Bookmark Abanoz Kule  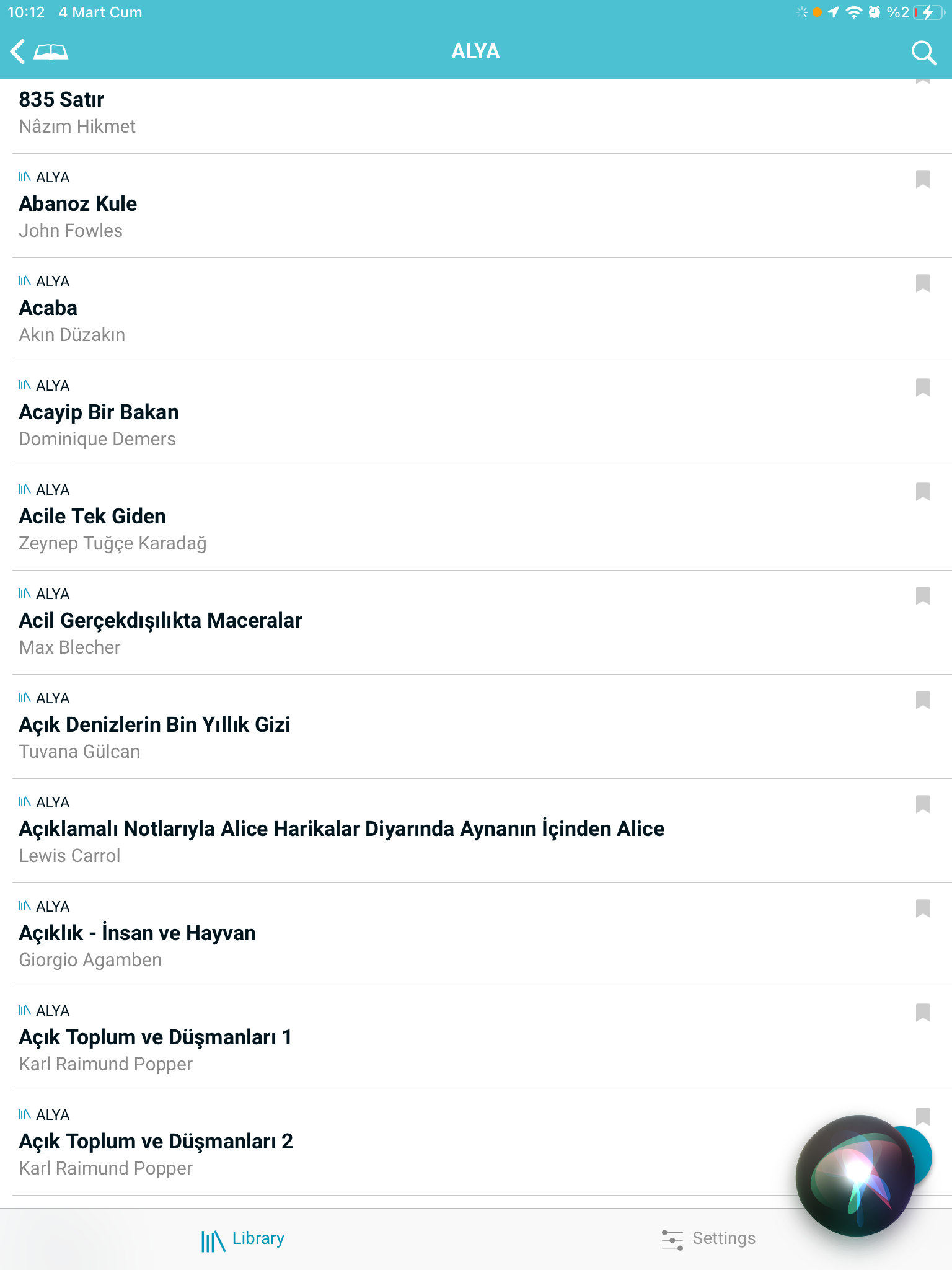point(922,179)
